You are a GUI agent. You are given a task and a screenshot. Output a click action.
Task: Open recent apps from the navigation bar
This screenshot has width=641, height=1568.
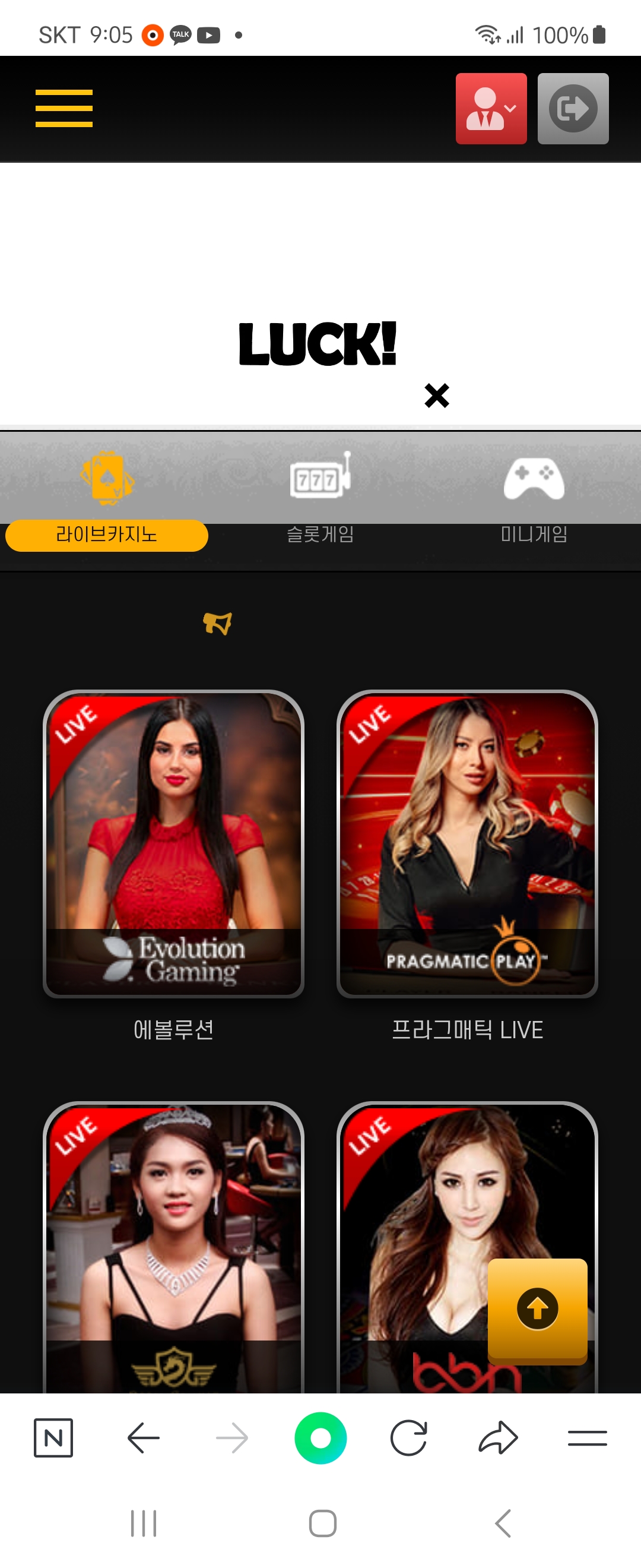[144, 1523]
